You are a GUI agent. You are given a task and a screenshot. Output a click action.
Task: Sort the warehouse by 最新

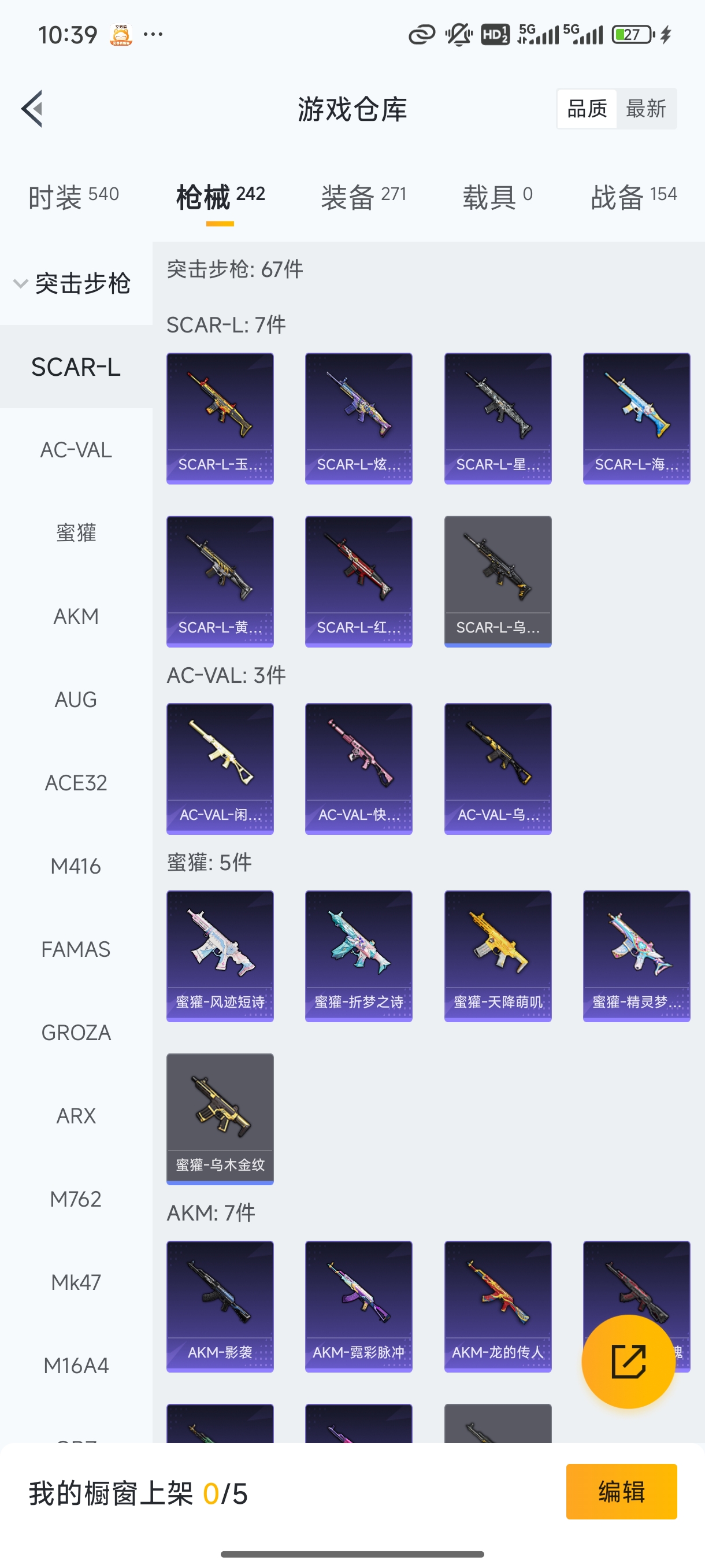[x=645, y=109]
